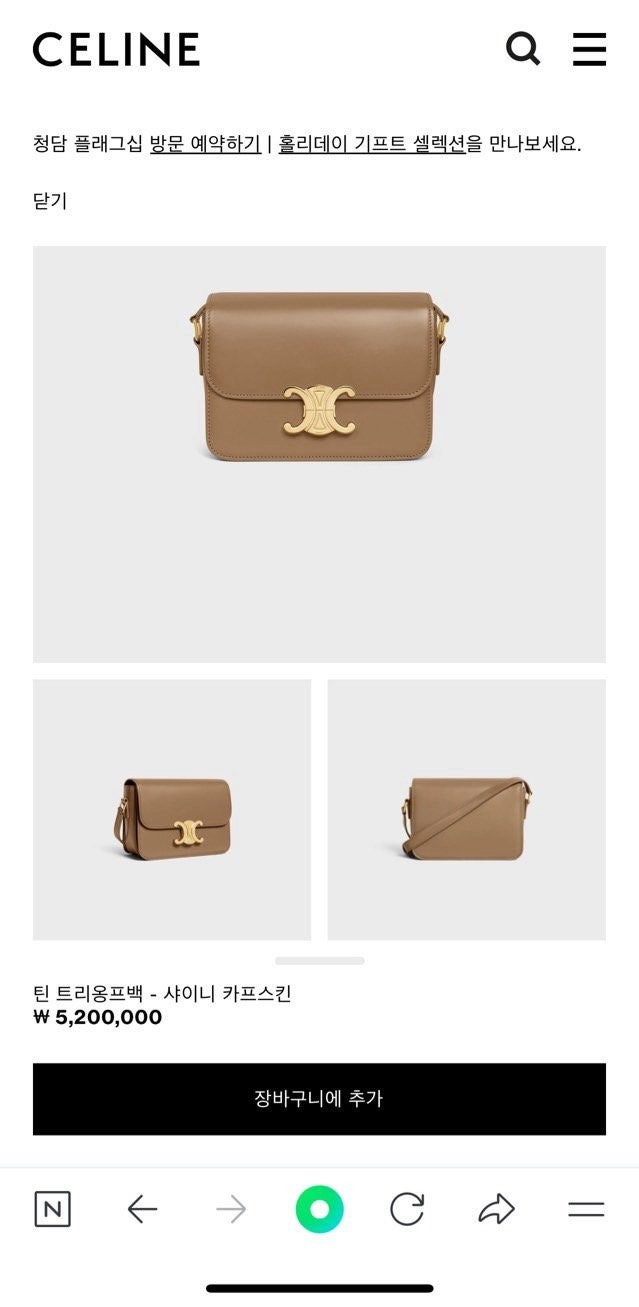Dismiss the banner with 닫기
The image size is (639, 1307).
click(x=50, y=200)
